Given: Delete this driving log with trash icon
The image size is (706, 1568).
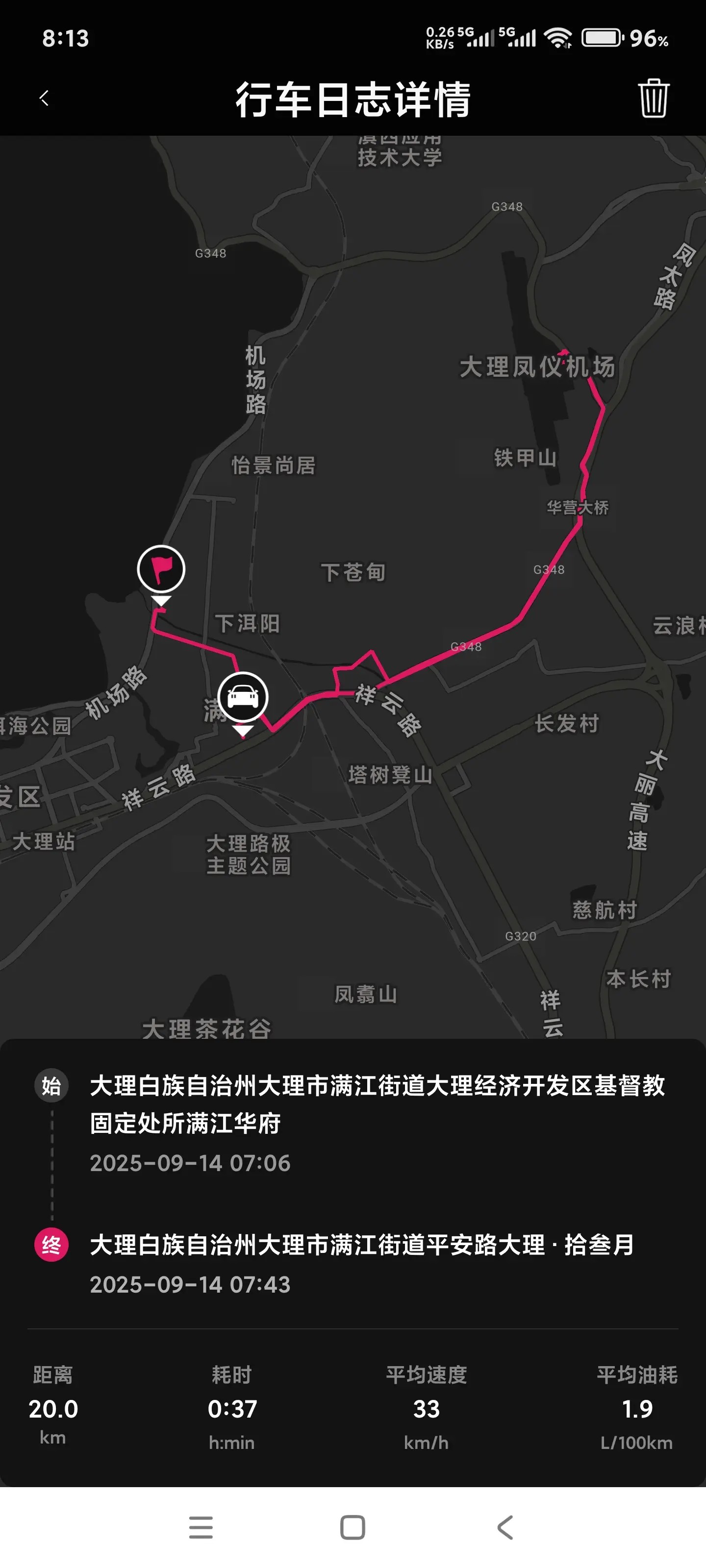Looking at the screenshot, I should (654, 98).
